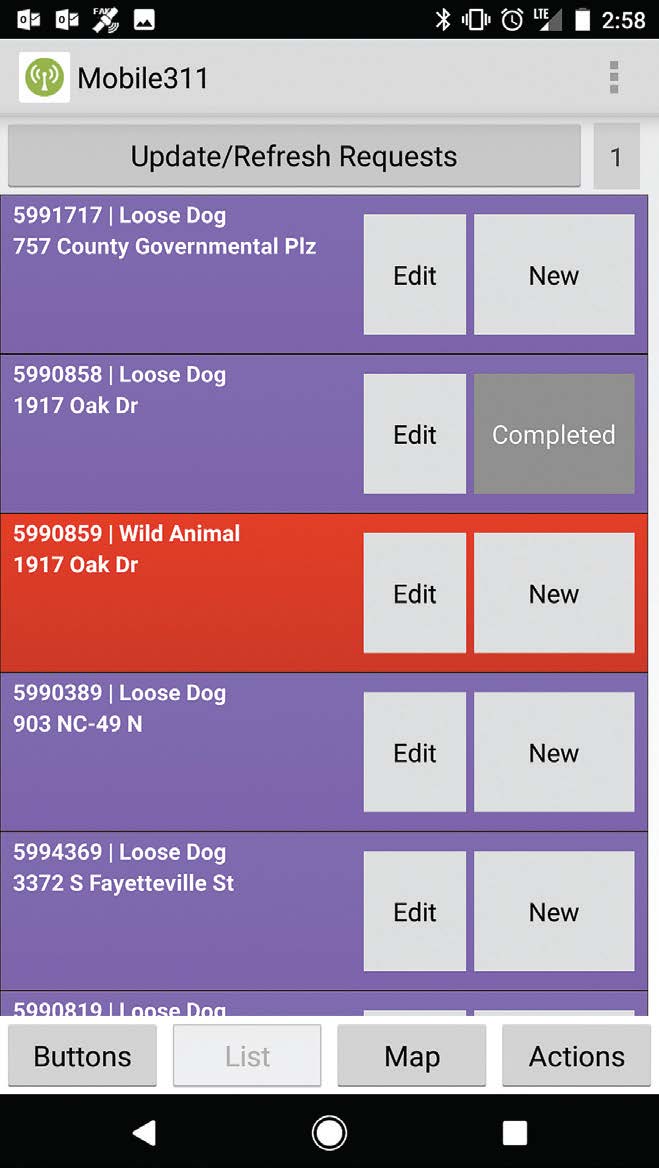Open the Actions menu

(x=576, y=1056)
